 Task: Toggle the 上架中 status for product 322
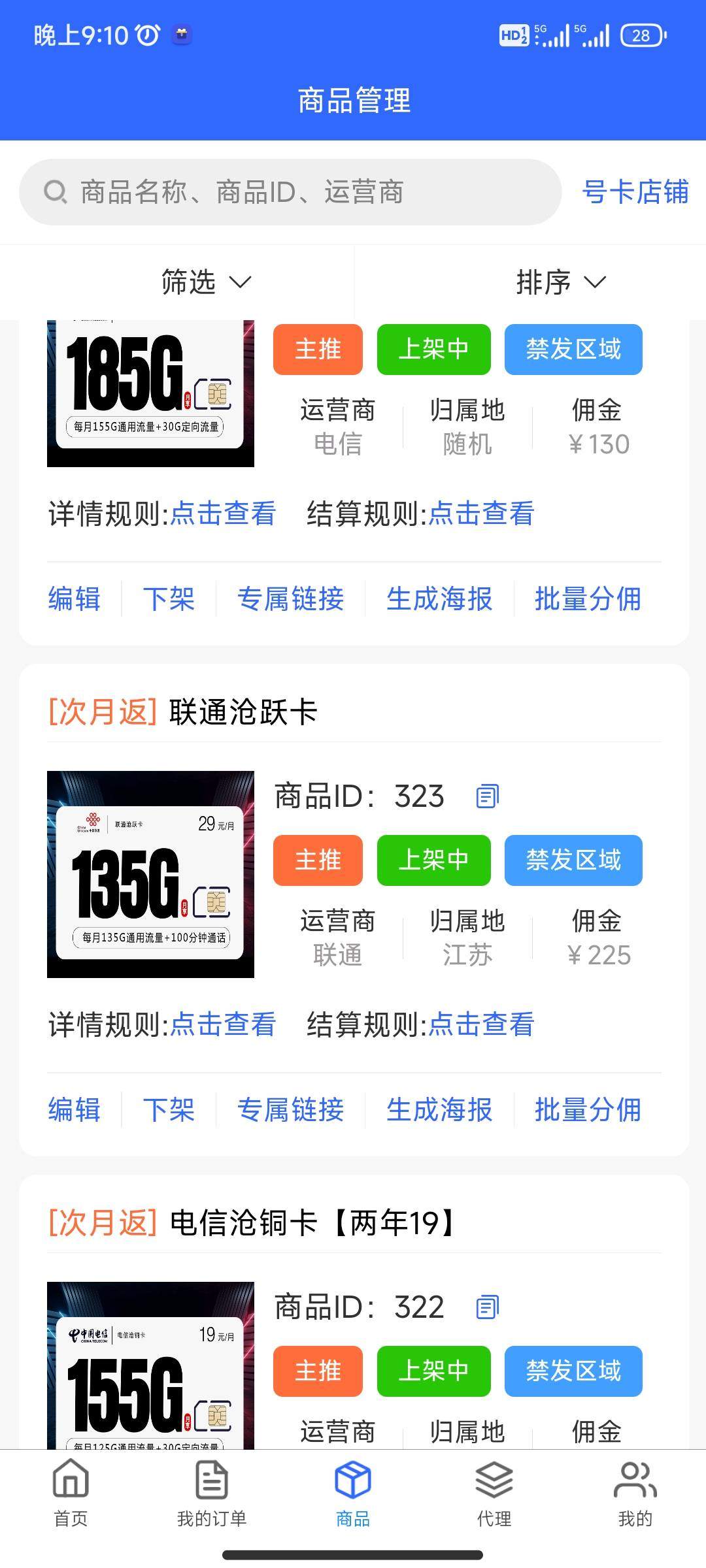[x=433, y=1372]
